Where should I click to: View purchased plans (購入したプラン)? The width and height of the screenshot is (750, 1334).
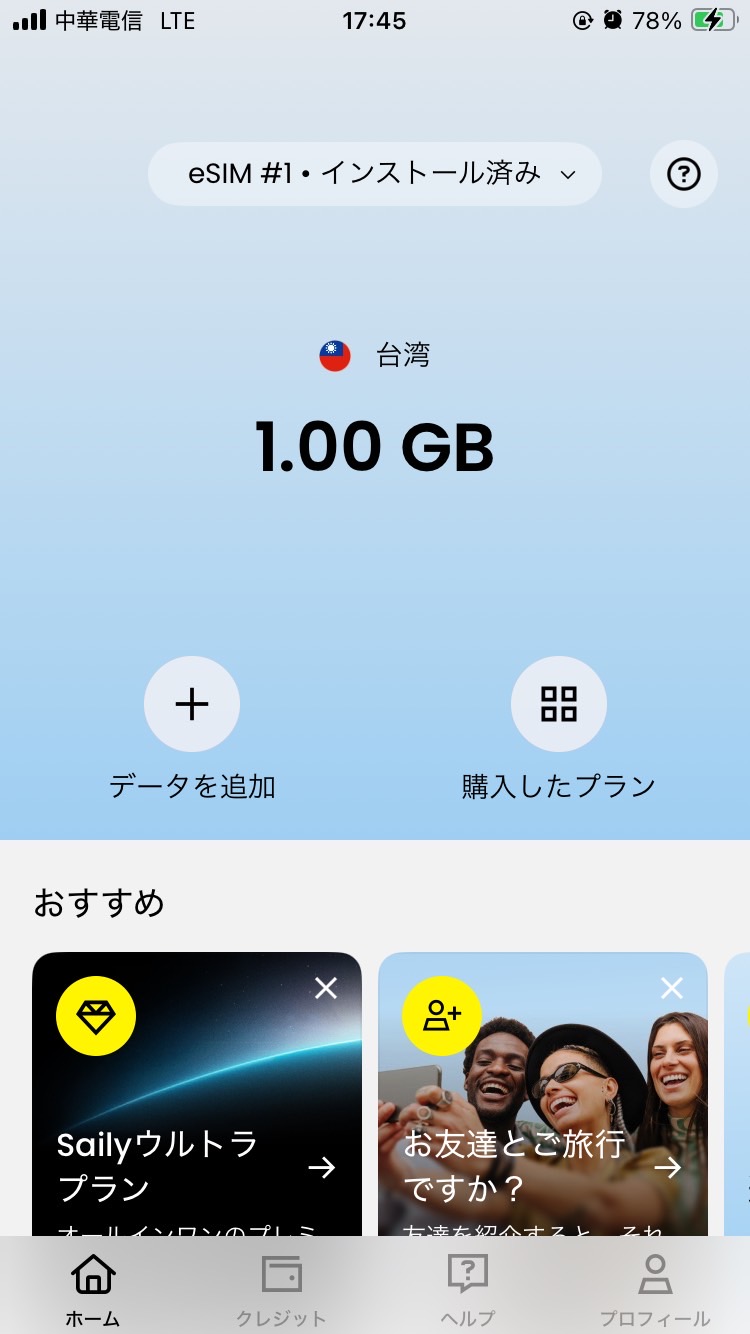coord(558,704)
